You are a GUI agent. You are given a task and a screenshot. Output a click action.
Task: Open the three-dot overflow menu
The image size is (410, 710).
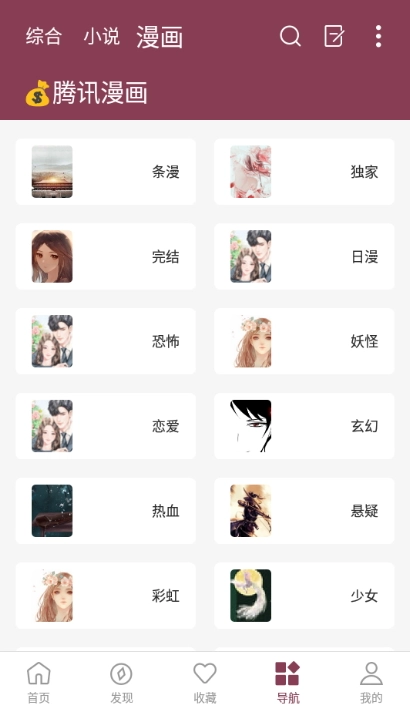pyautogui.click(x=378, y=36)
